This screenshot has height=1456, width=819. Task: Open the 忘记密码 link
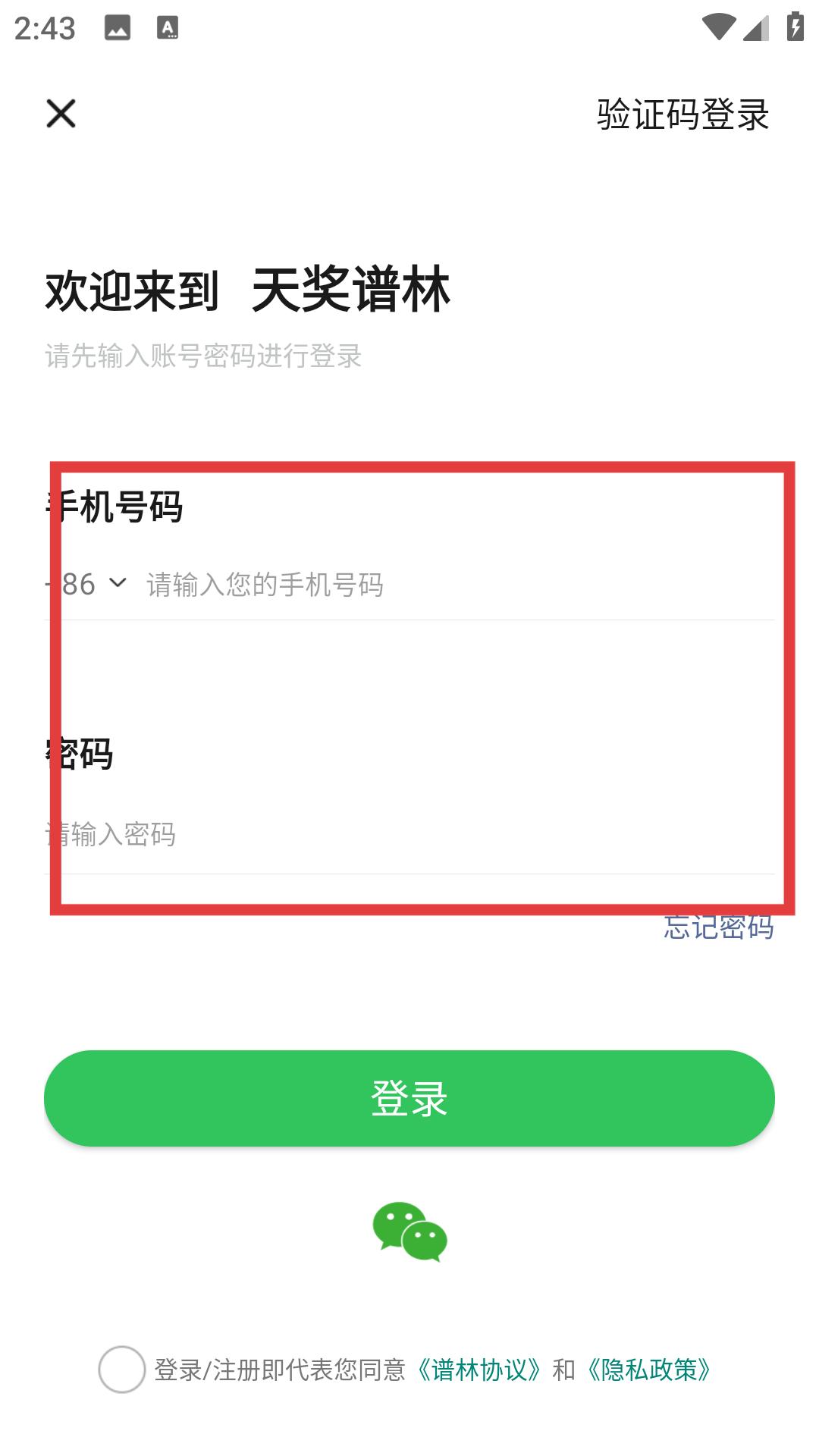(x=719, y=927)
